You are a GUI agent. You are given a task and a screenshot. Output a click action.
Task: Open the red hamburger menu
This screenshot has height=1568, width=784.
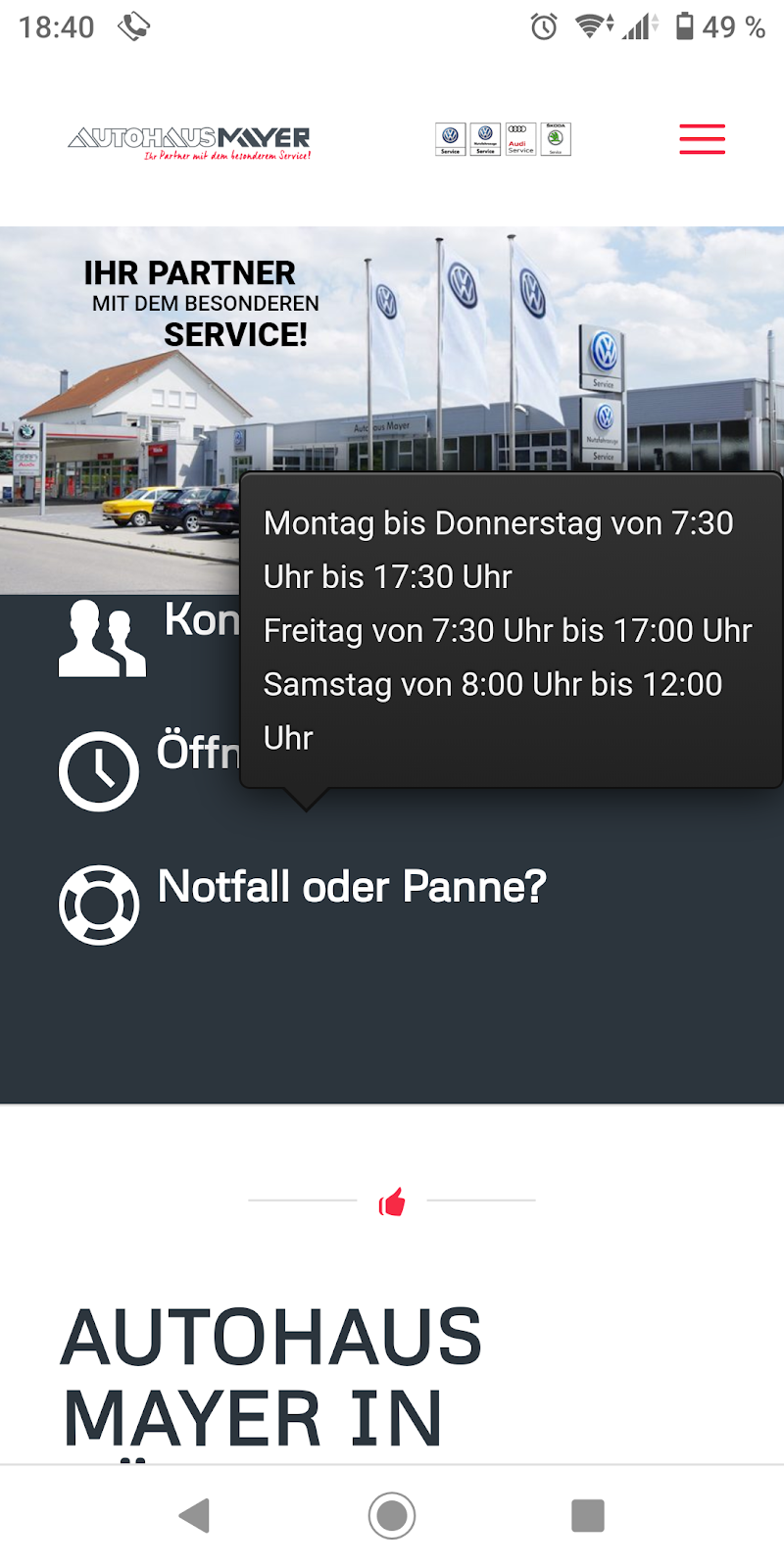(702, 139)
